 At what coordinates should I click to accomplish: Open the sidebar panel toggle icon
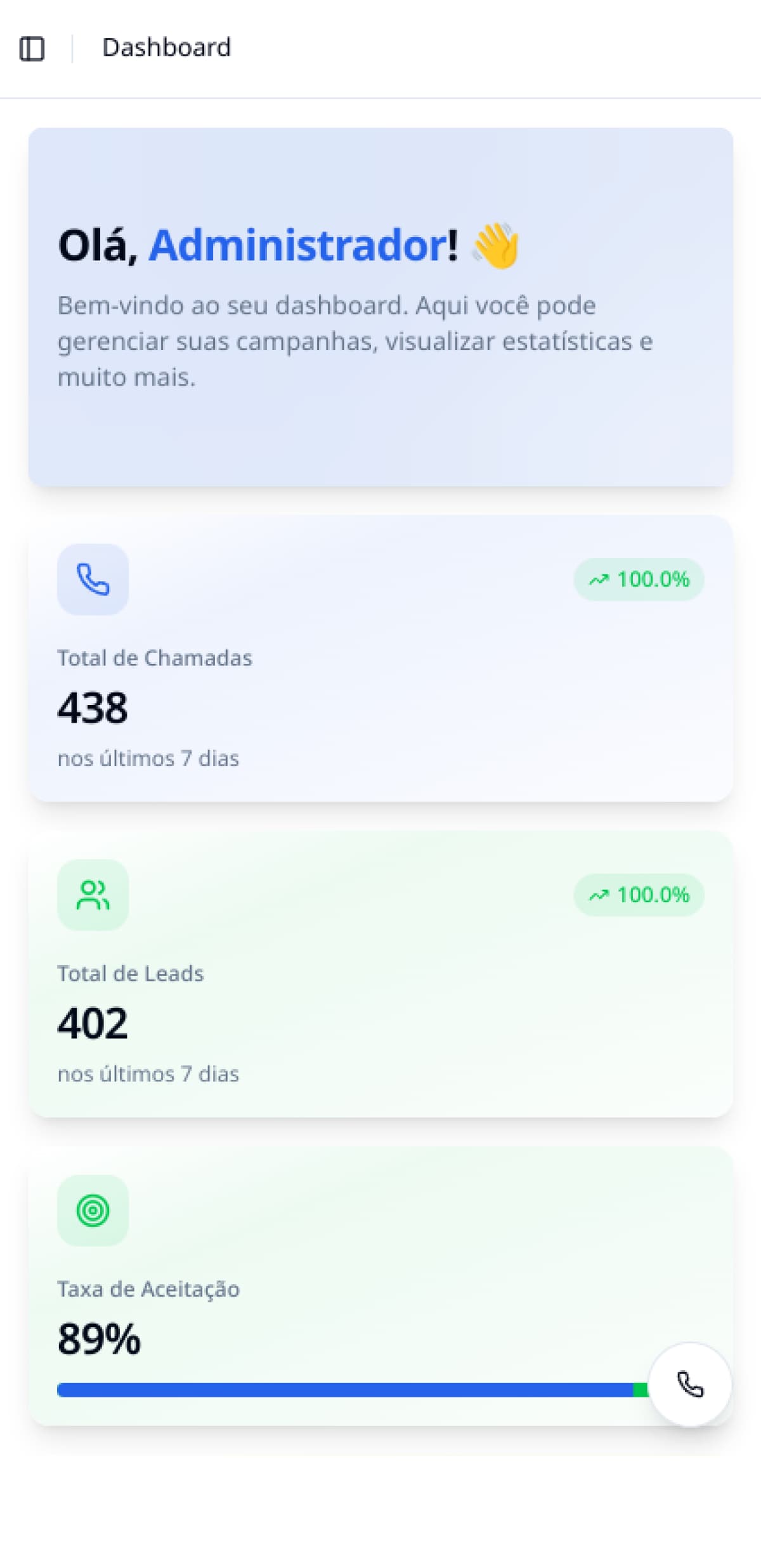33,48
